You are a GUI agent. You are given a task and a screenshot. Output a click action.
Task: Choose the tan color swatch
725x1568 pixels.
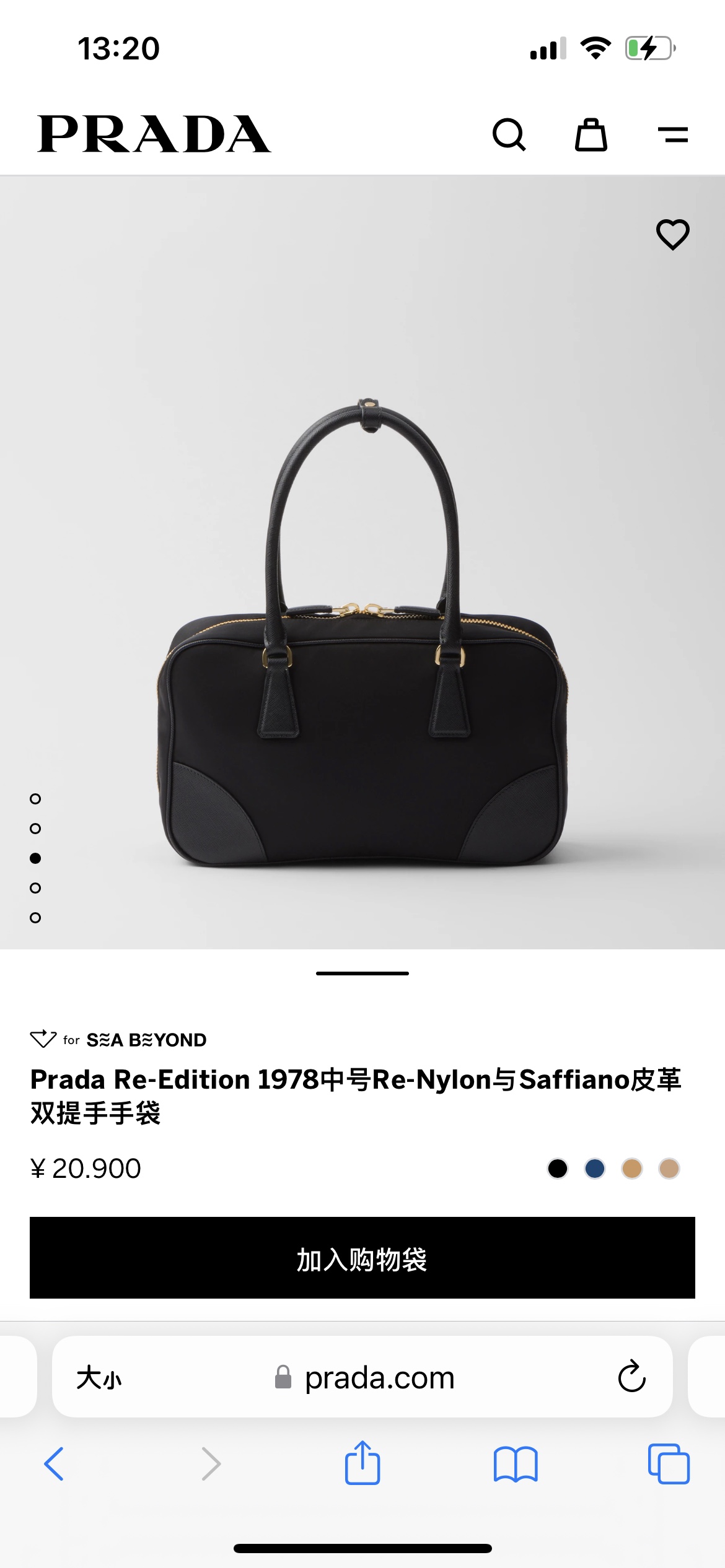[632, 1169]
